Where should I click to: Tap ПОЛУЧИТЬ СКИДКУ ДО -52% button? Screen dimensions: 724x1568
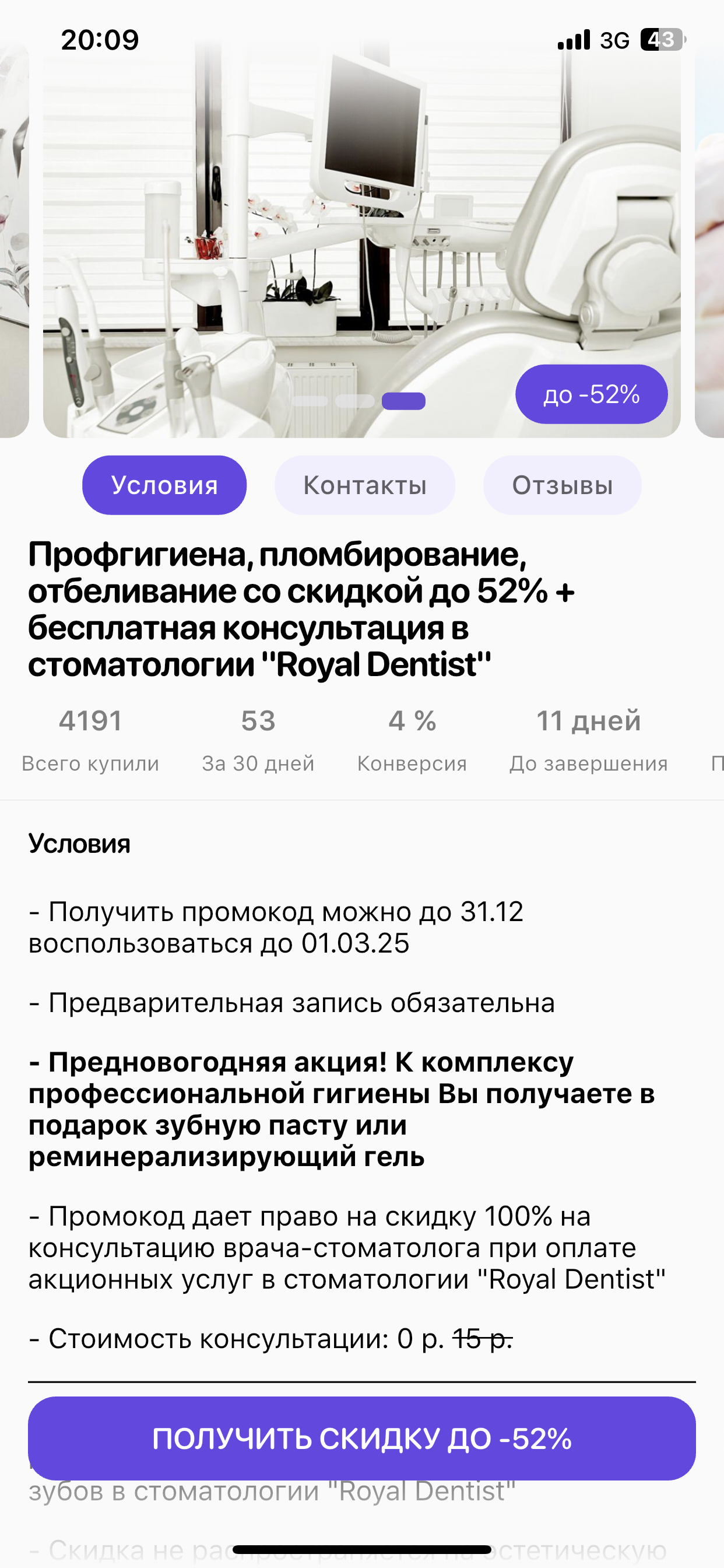[361, 1438]
